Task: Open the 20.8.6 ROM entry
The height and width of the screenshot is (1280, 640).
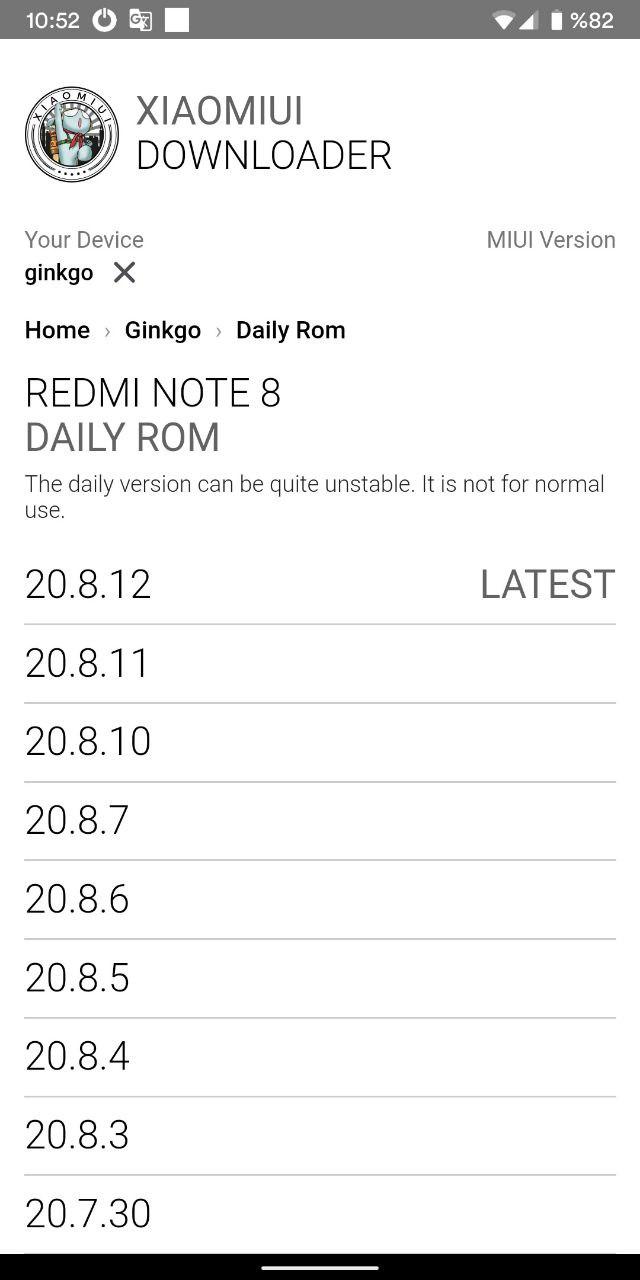Action: pyautogui.click(x=320, y=900)
